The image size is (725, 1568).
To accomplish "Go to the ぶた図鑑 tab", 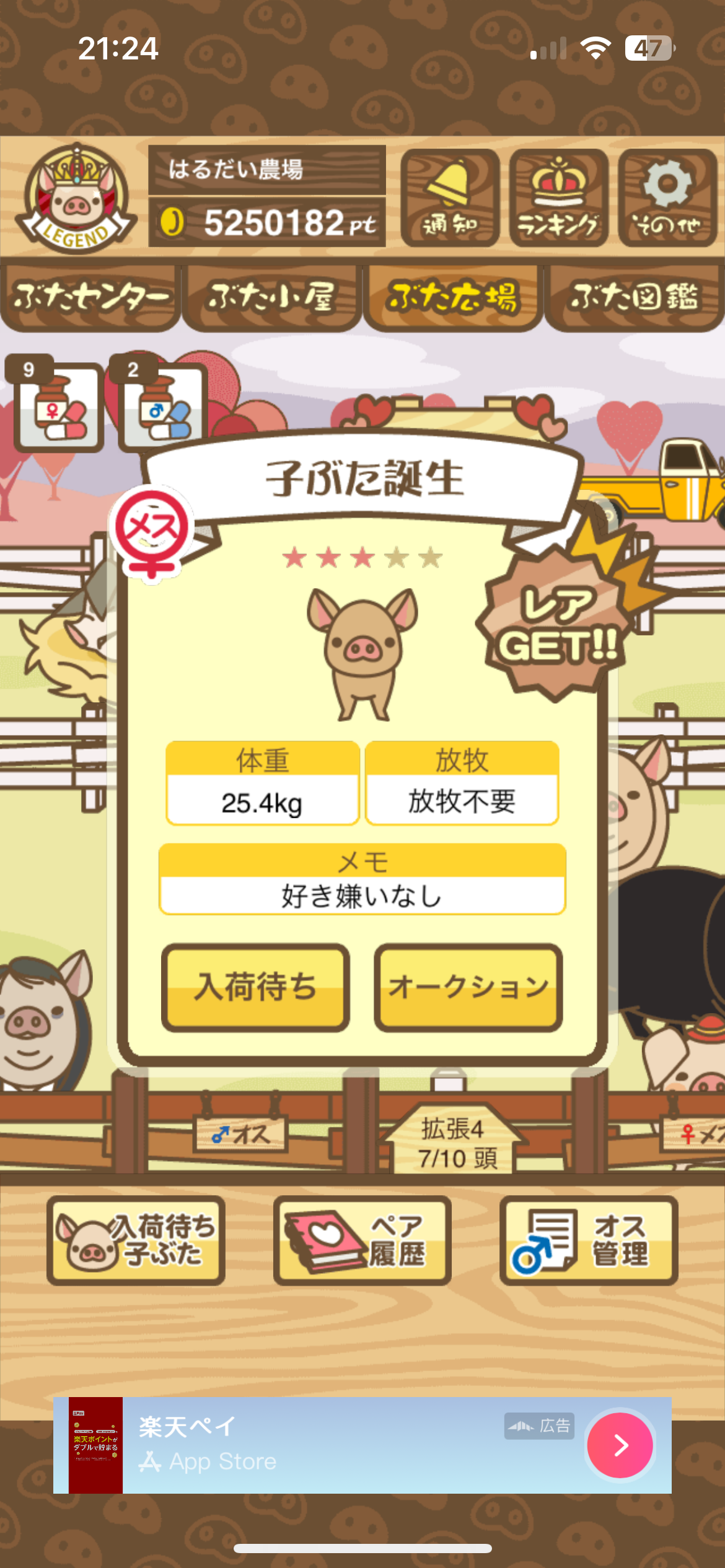I will pyautogui.click(x=634, y=298).
